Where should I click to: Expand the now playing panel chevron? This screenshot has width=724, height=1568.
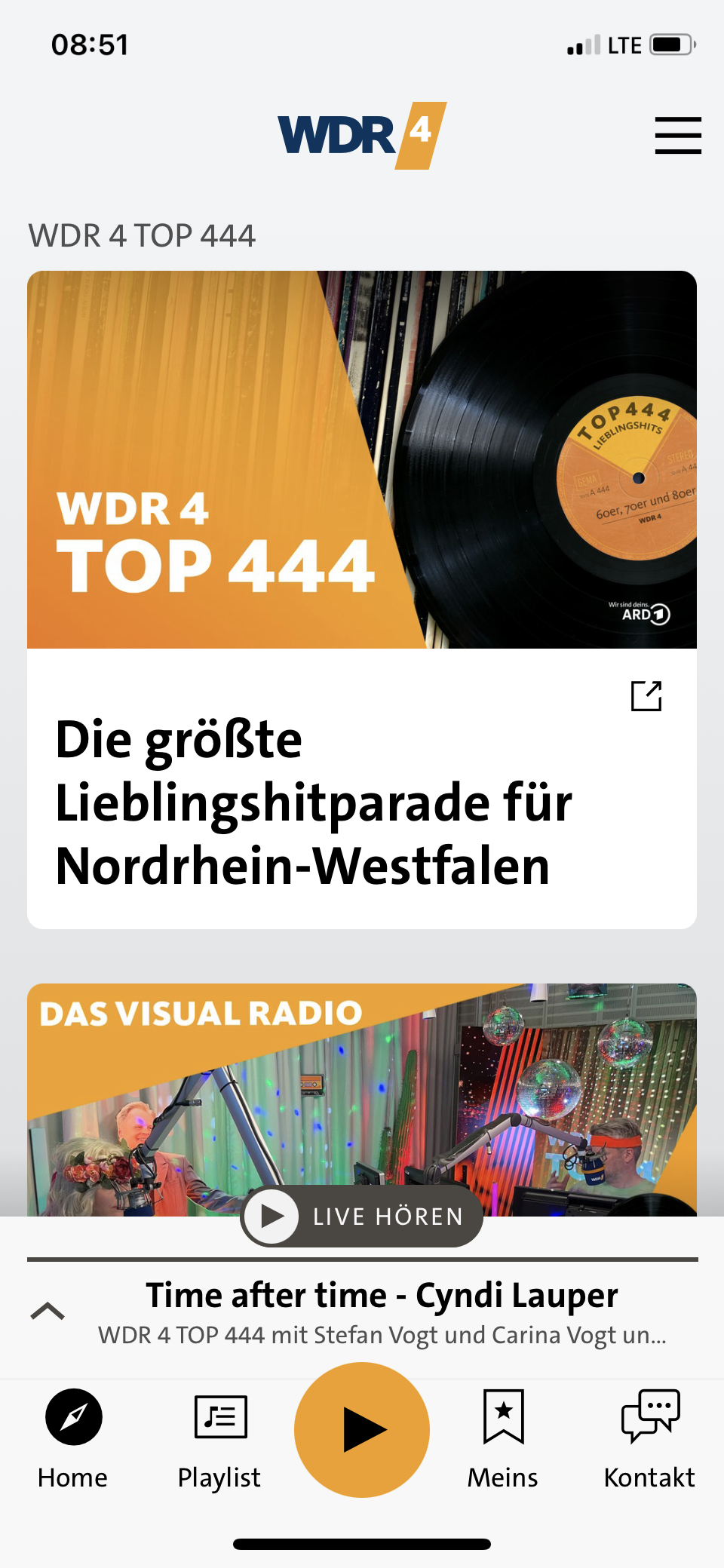point(48,1311)
